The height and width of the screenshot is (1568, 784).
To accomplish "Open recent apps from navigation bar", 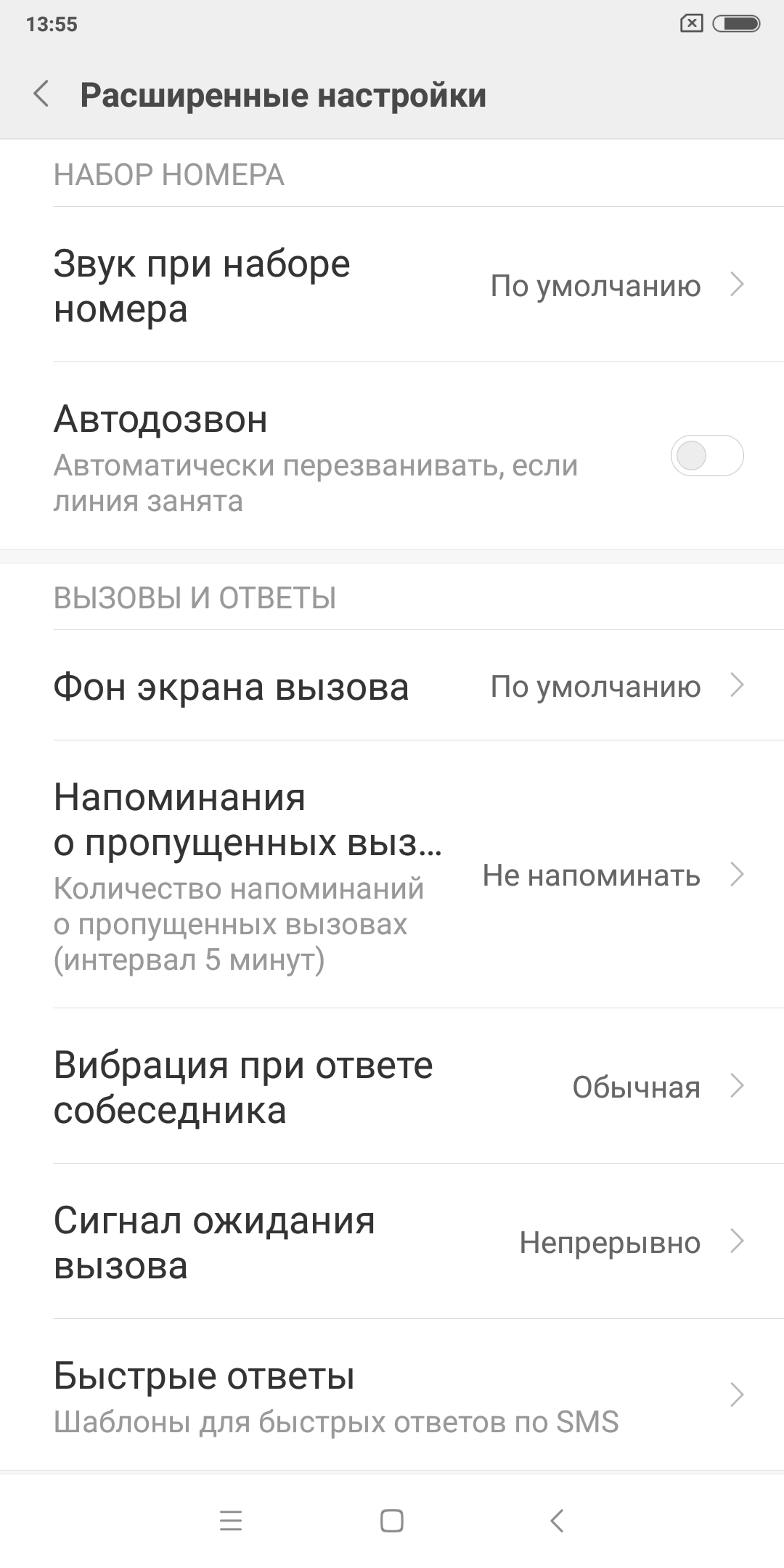I will [x=231, y=1520].
